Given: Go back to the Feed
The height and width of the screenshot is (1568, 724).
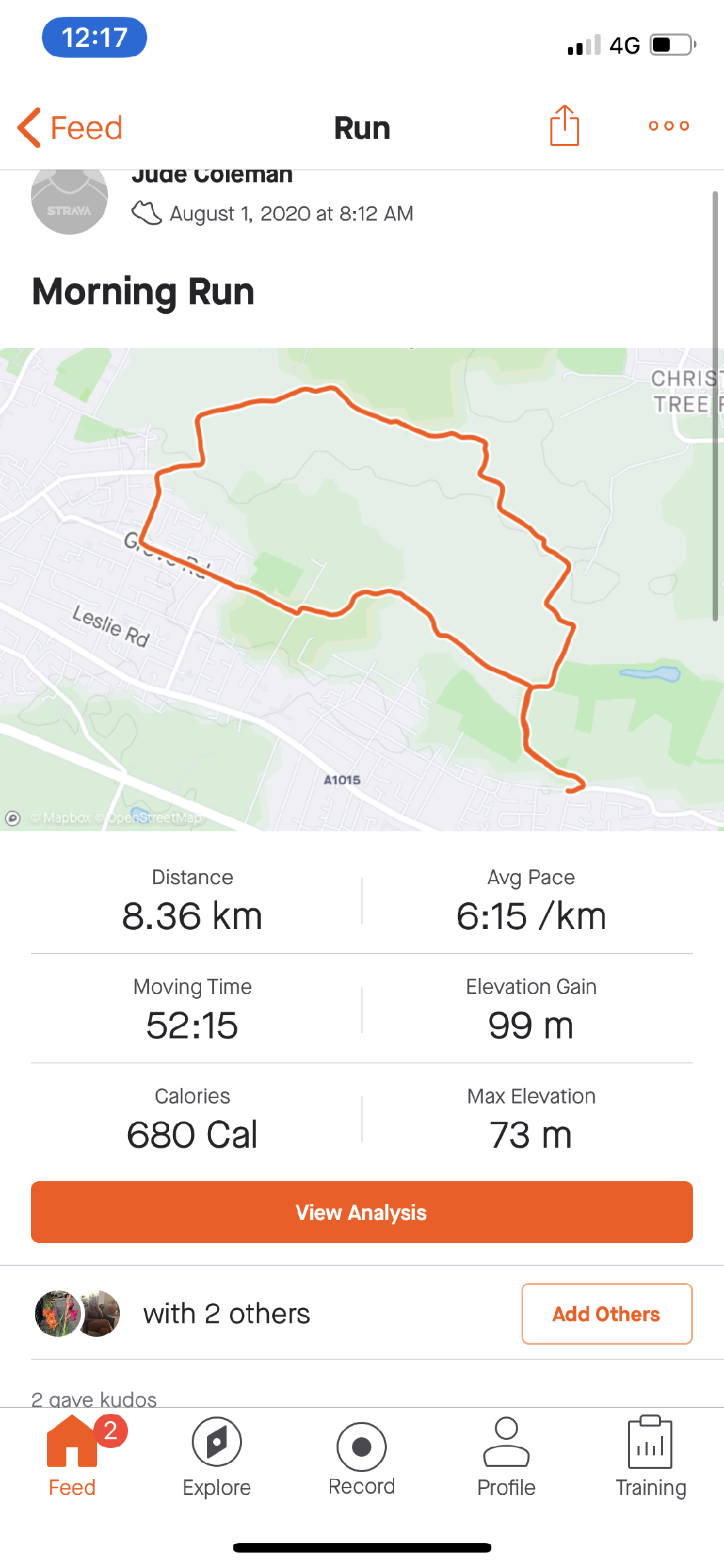Looking at the screenshot, I should coord(70,127).
